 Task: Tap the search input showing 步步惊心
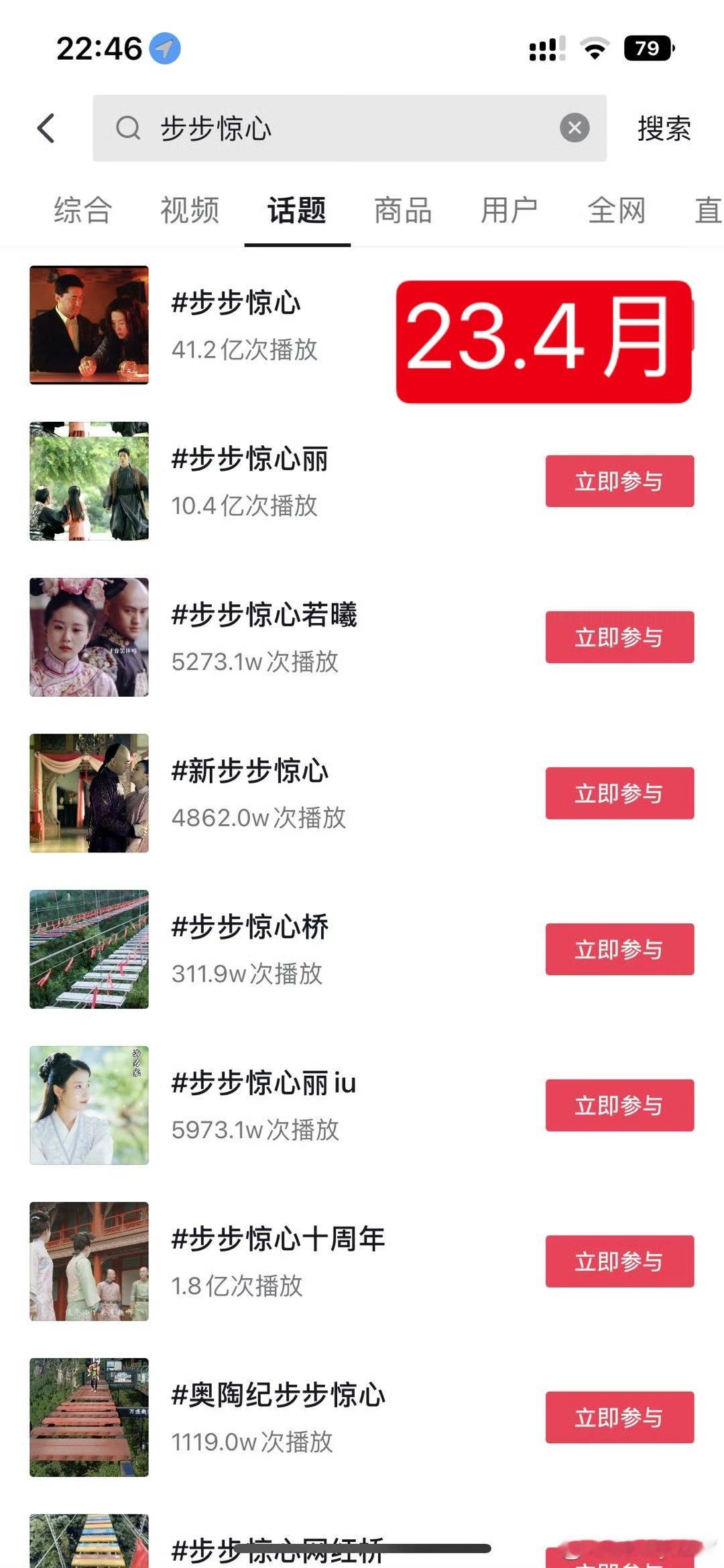[268, 129]
